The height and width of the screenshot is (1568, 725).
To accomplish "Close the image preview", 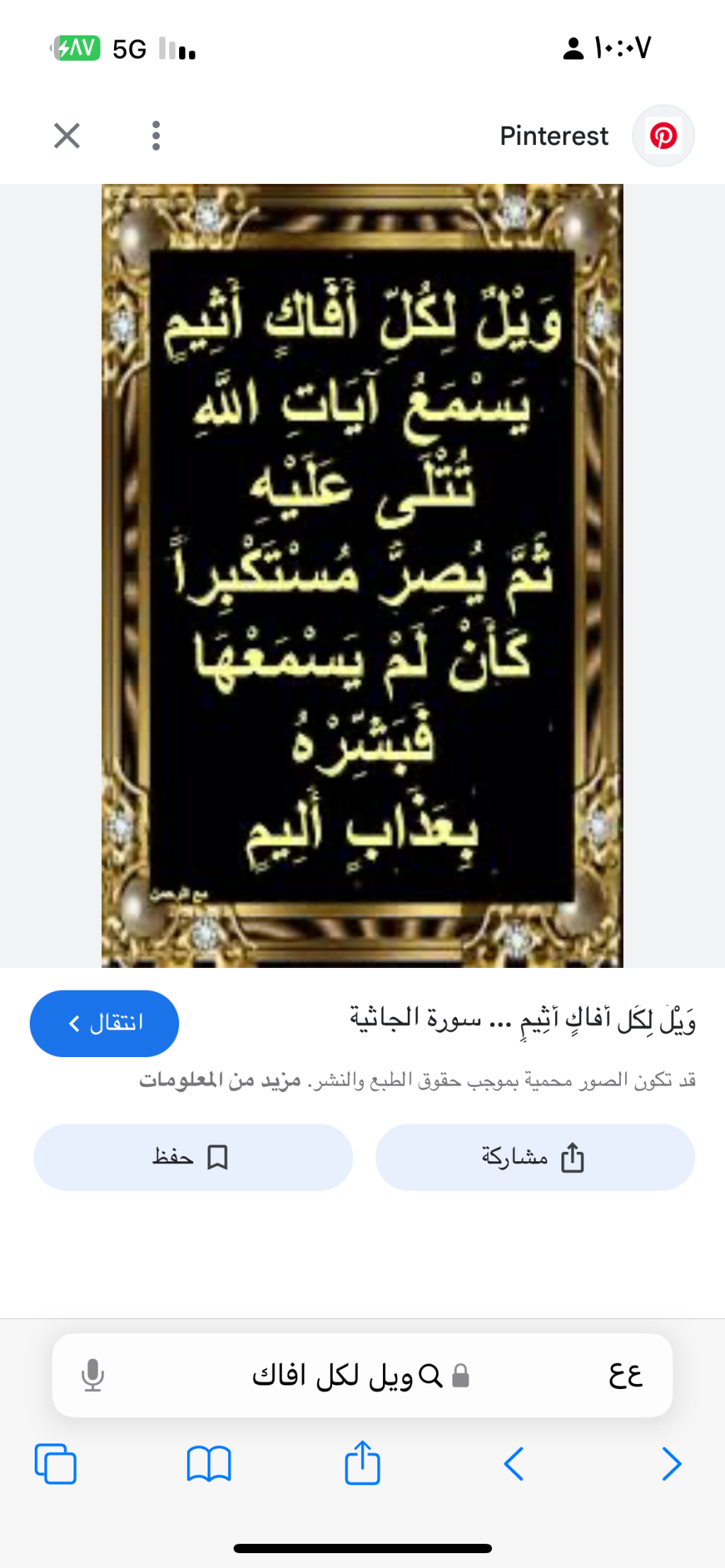I will pyautogui.click(x=67, y=135).
